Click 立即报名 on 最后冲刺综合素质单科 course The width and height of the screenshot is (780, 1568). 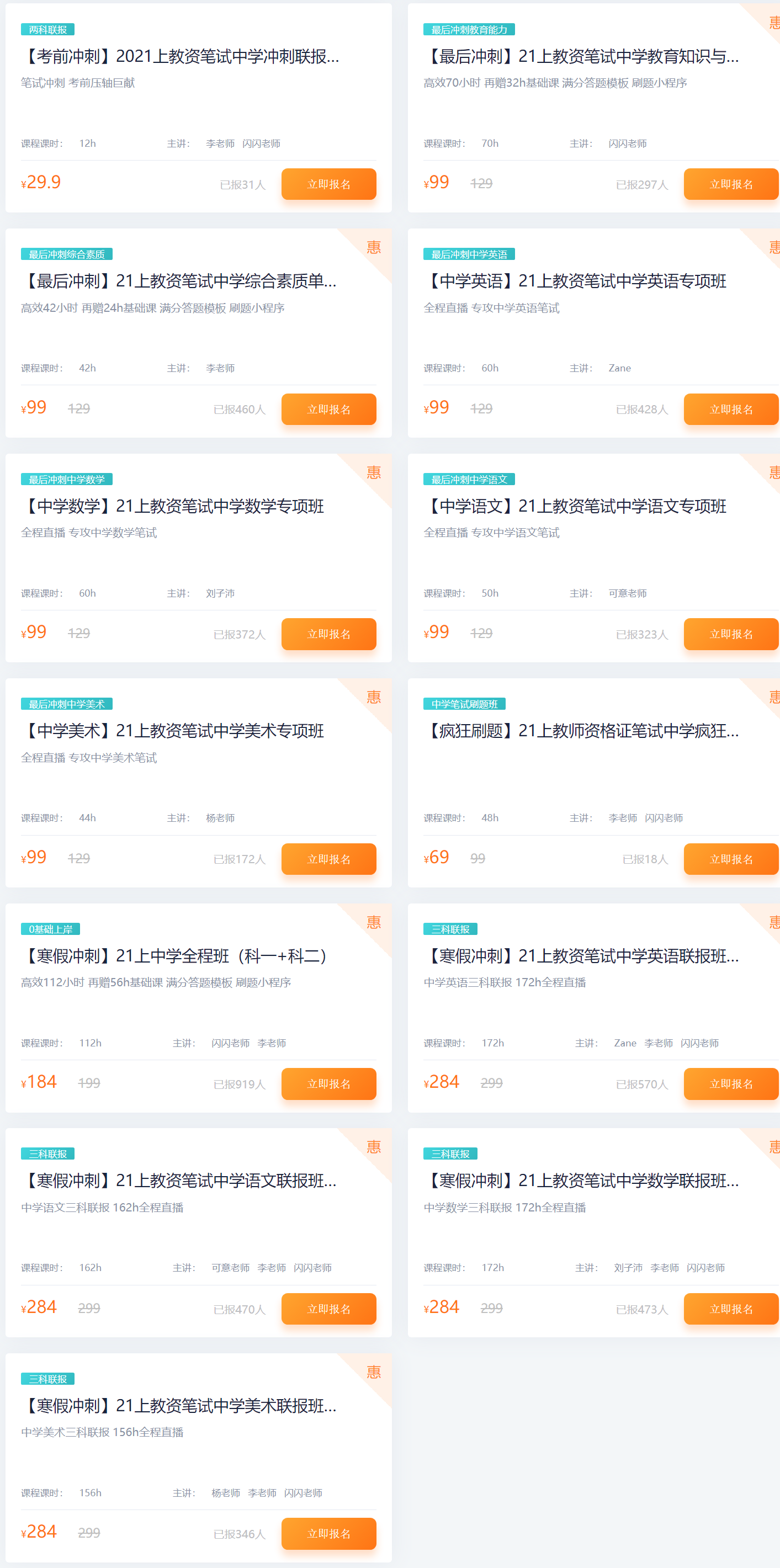pos(328,408)
